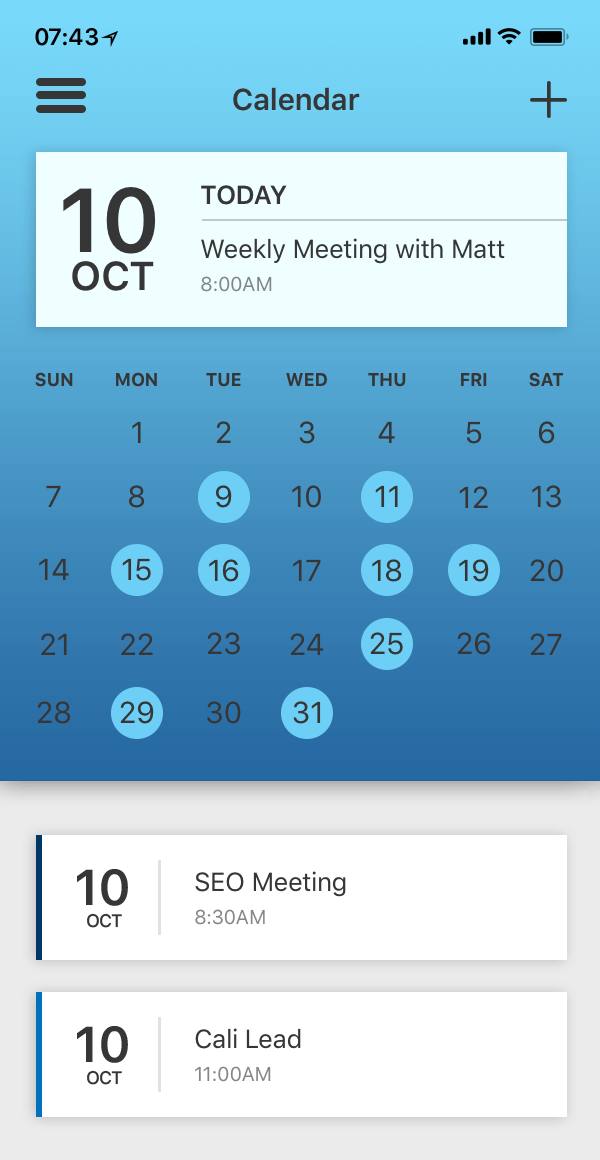Pick the 19th in the calendar
This screenshot has width=600, height=1160.
click(x=473, y=570)
